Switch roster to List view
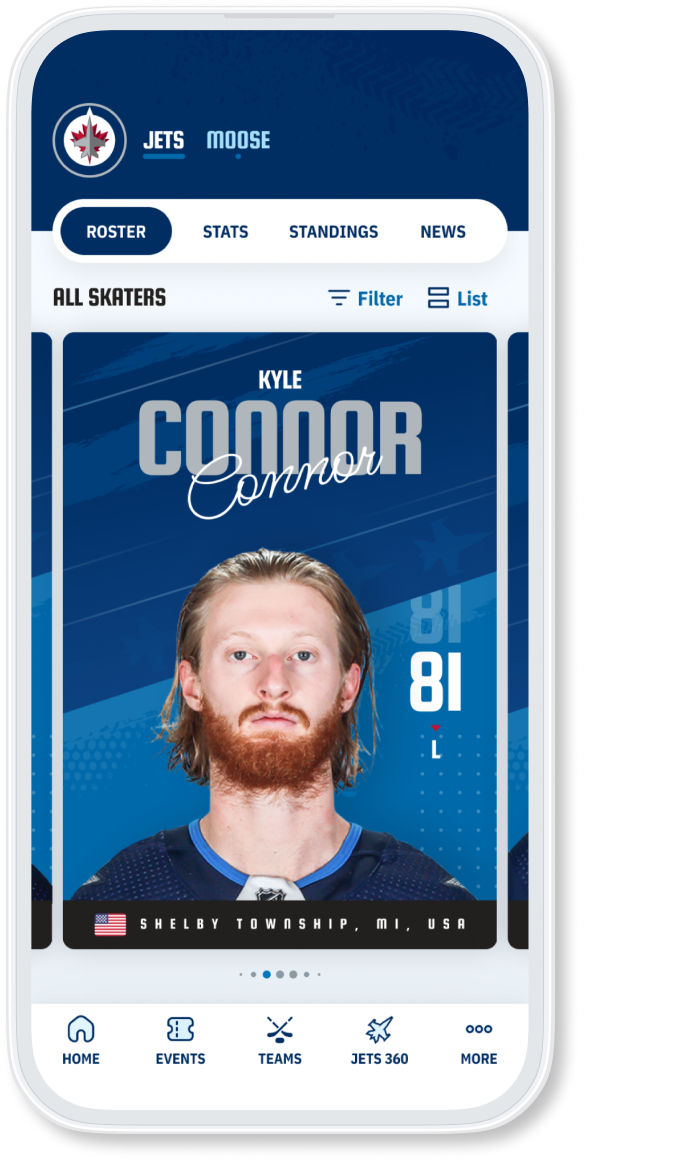The width and height of the screenshot is (694, 1166). point(458,298)
